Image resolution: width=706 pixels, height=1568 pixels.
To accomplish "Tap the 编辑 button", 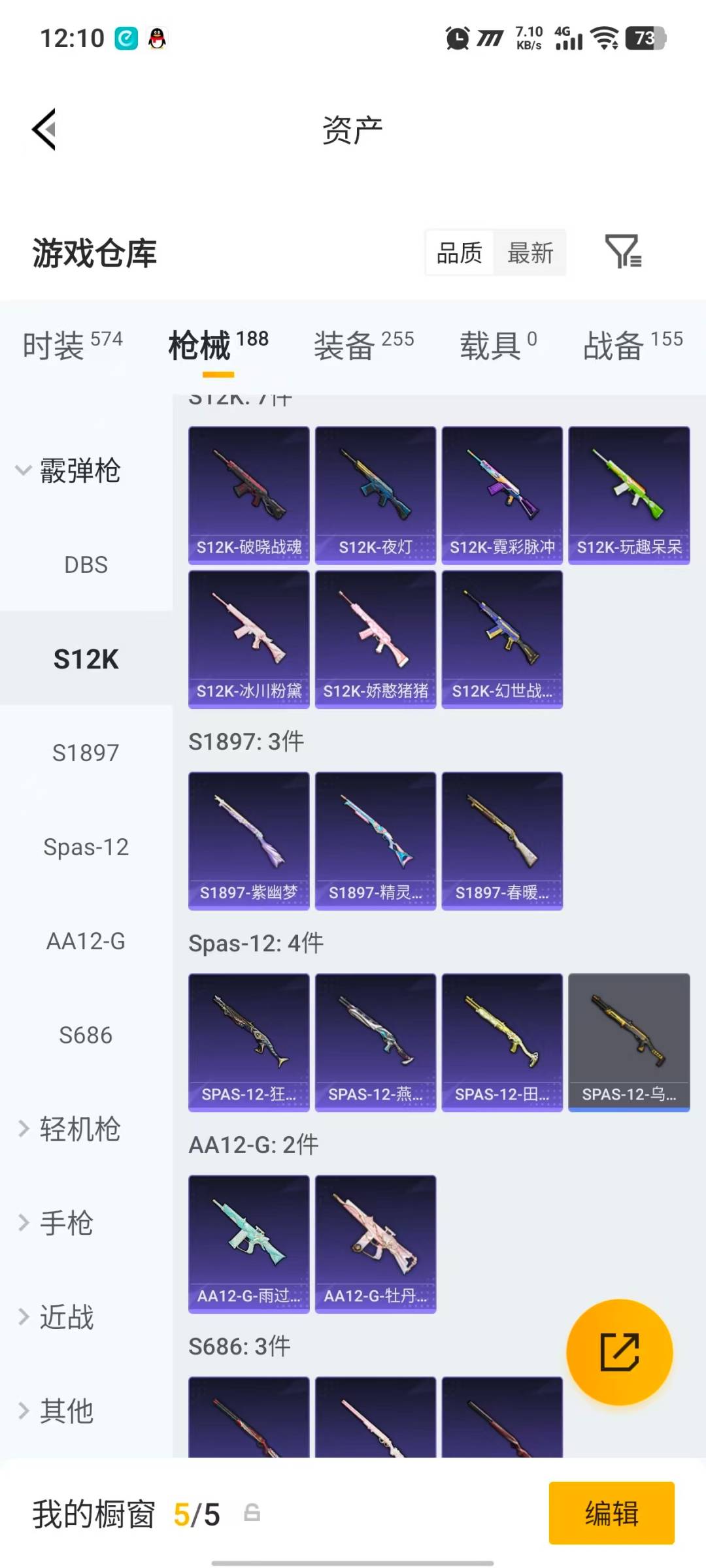I will click(611, 1513).
